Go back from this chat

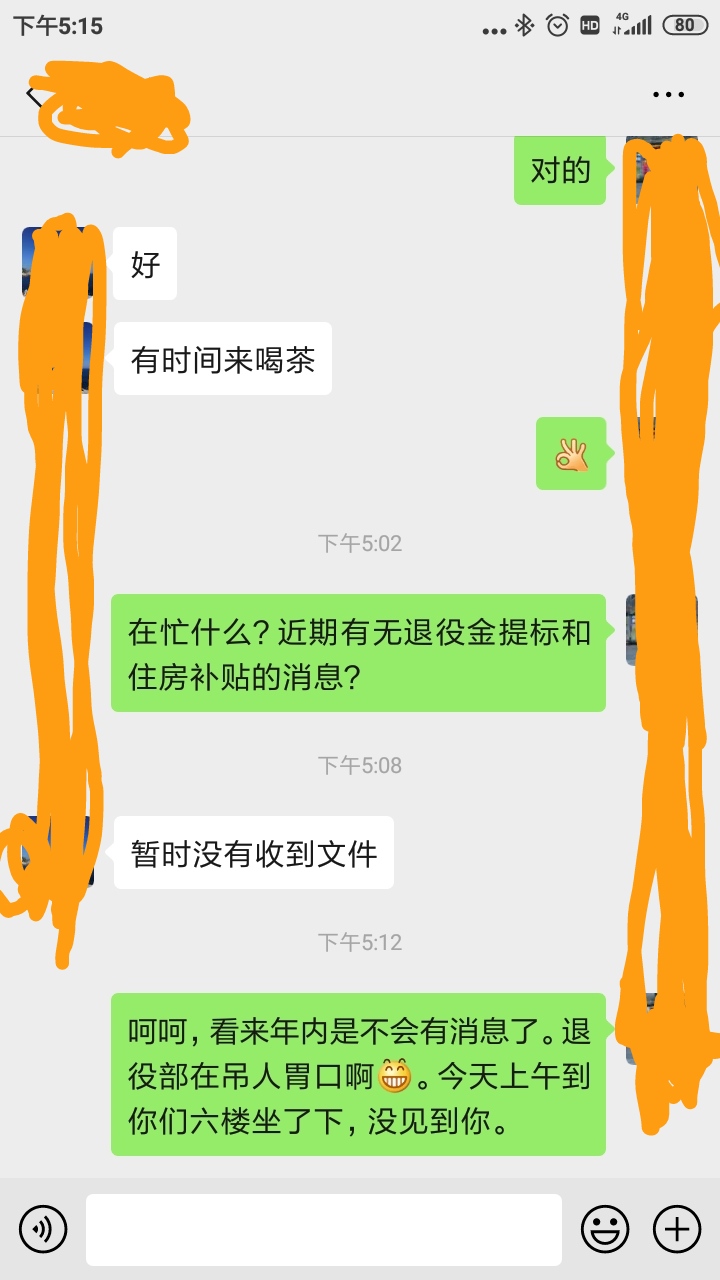[32, 95]
